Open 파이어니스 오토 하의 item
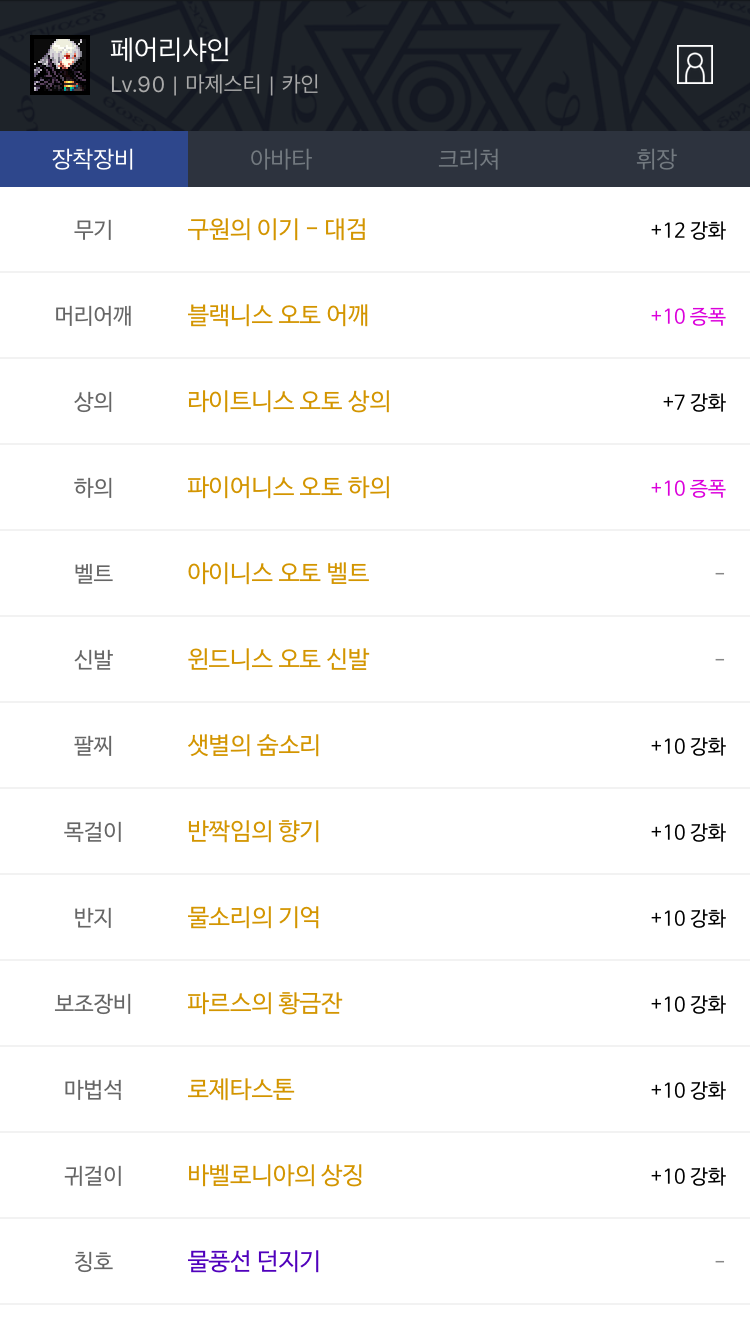 click(289, 487)
